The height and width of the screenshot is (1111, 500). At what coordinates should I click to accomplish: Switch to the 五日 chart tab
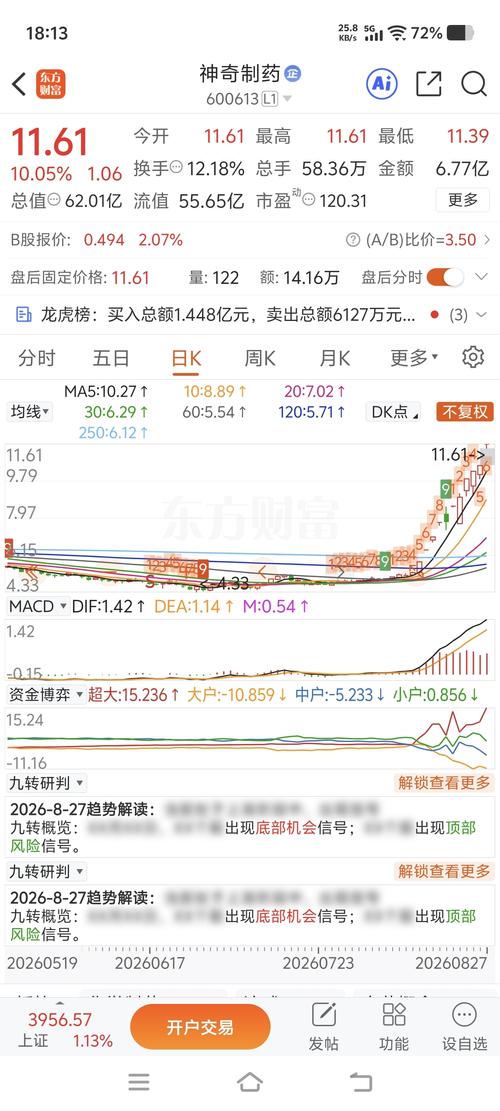tap(111, 358)
